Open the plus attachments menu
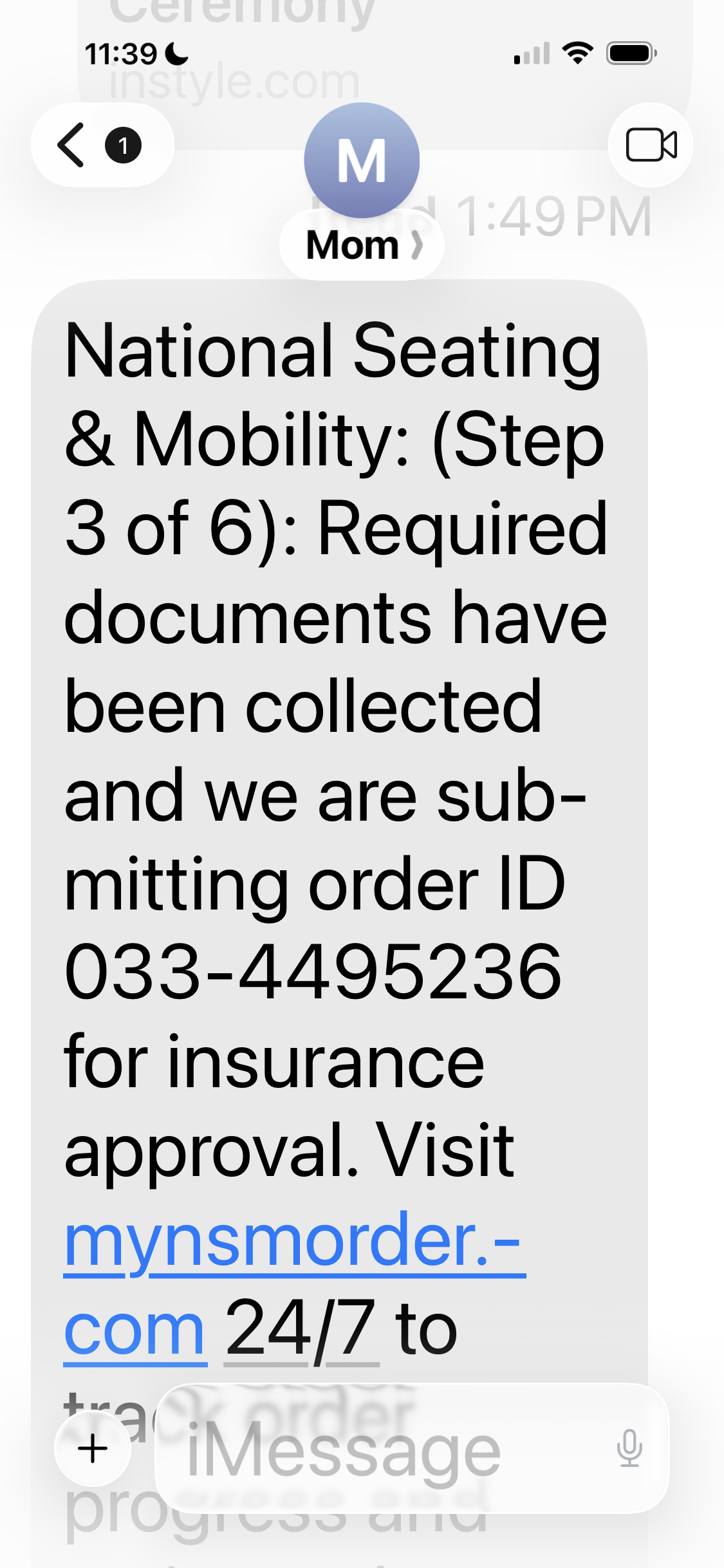Image resolution: width=724 pixels, height=1568 pixels. tap(93, 1449)
